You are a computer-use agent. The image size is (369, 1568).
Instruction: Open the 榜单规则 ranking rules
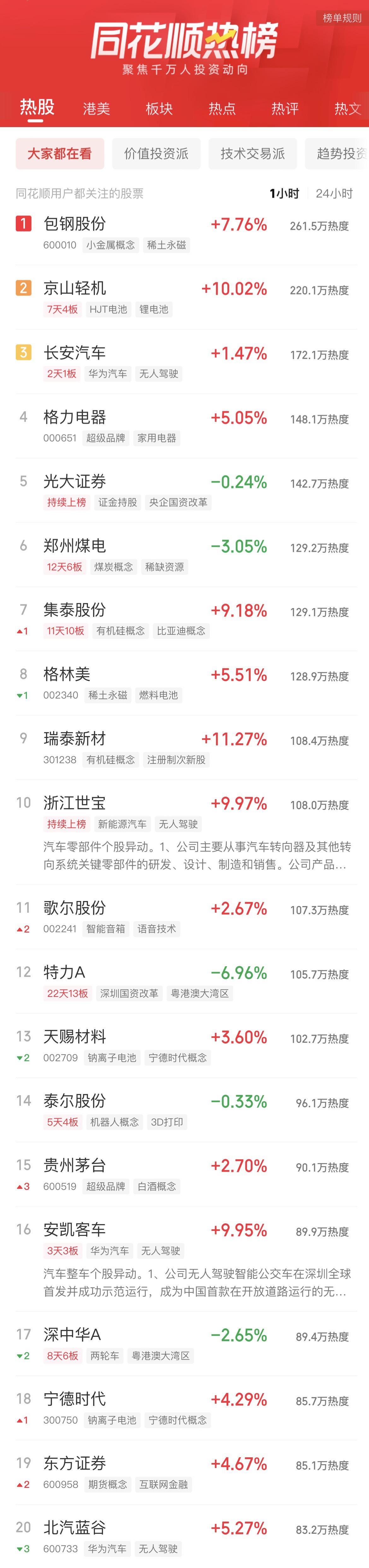(342, 18)
